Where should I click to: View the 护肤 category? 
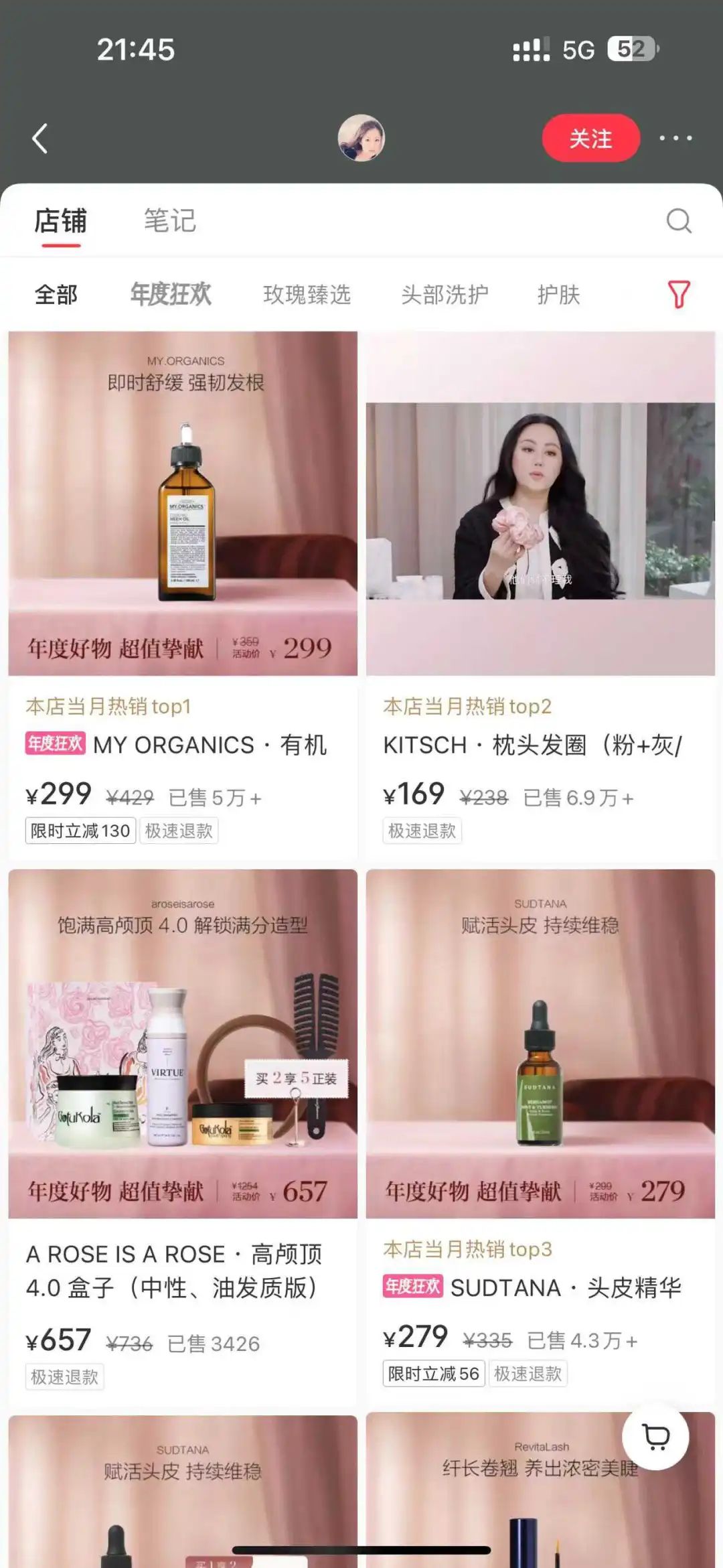click(x=558, y=295)
